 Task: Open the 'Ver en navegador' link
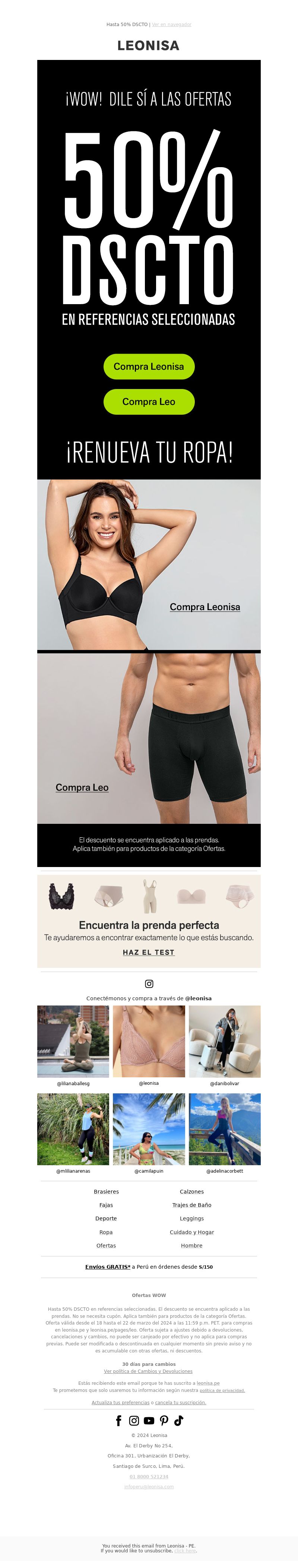(x=171, y=24)
